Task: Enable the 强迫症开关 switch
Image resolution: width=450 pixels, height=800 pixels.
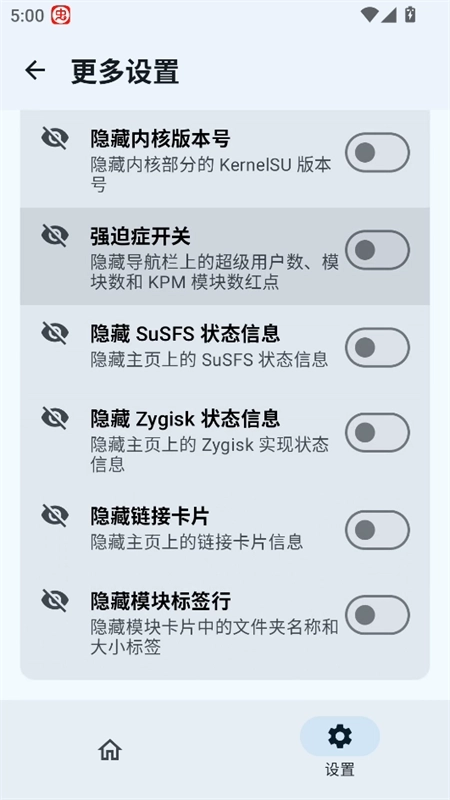Action: coord(377,250)
